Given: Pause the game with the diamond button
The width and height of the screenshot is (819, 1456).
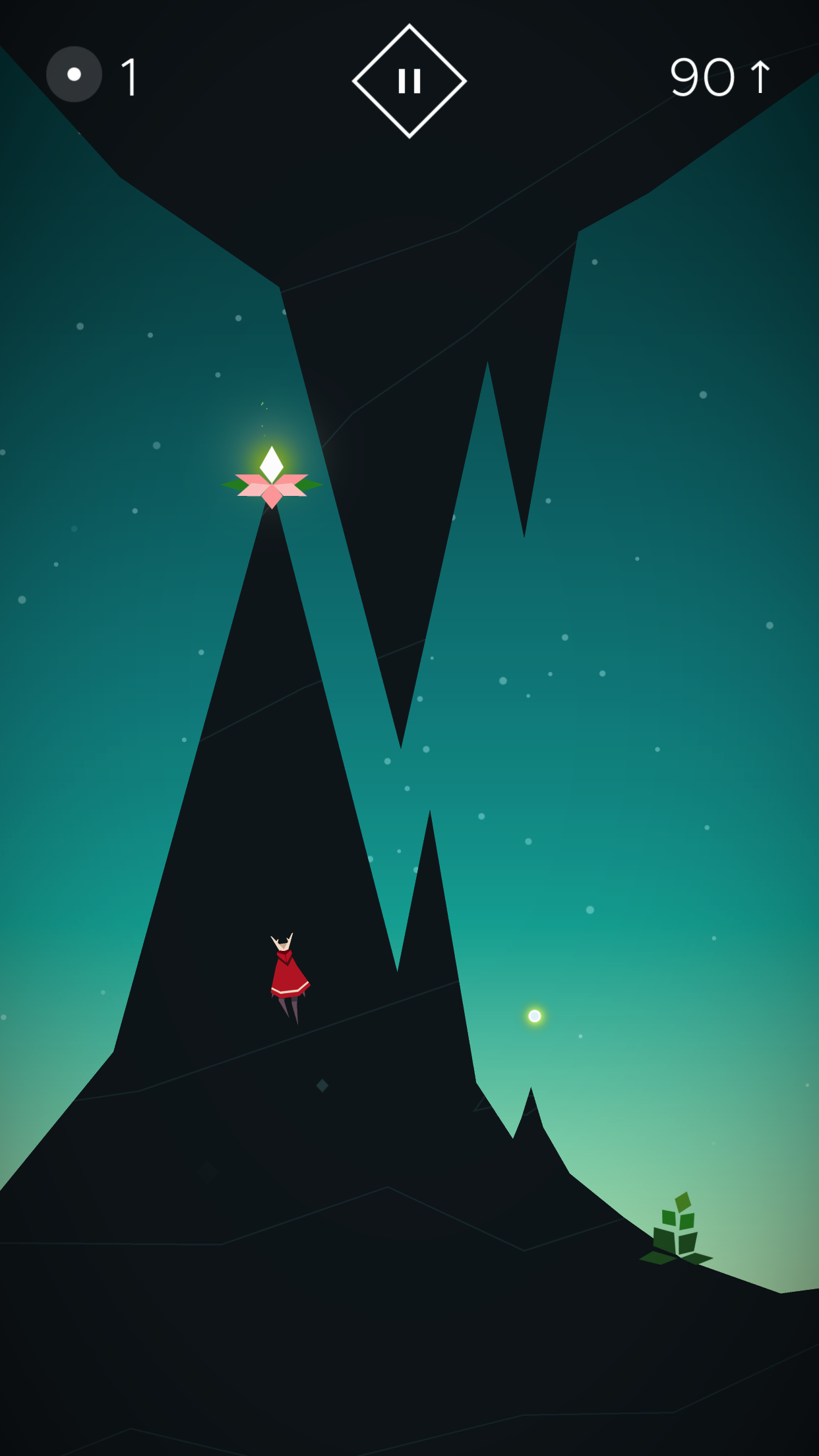Looking at the screenshot, I should pos(409,81).
